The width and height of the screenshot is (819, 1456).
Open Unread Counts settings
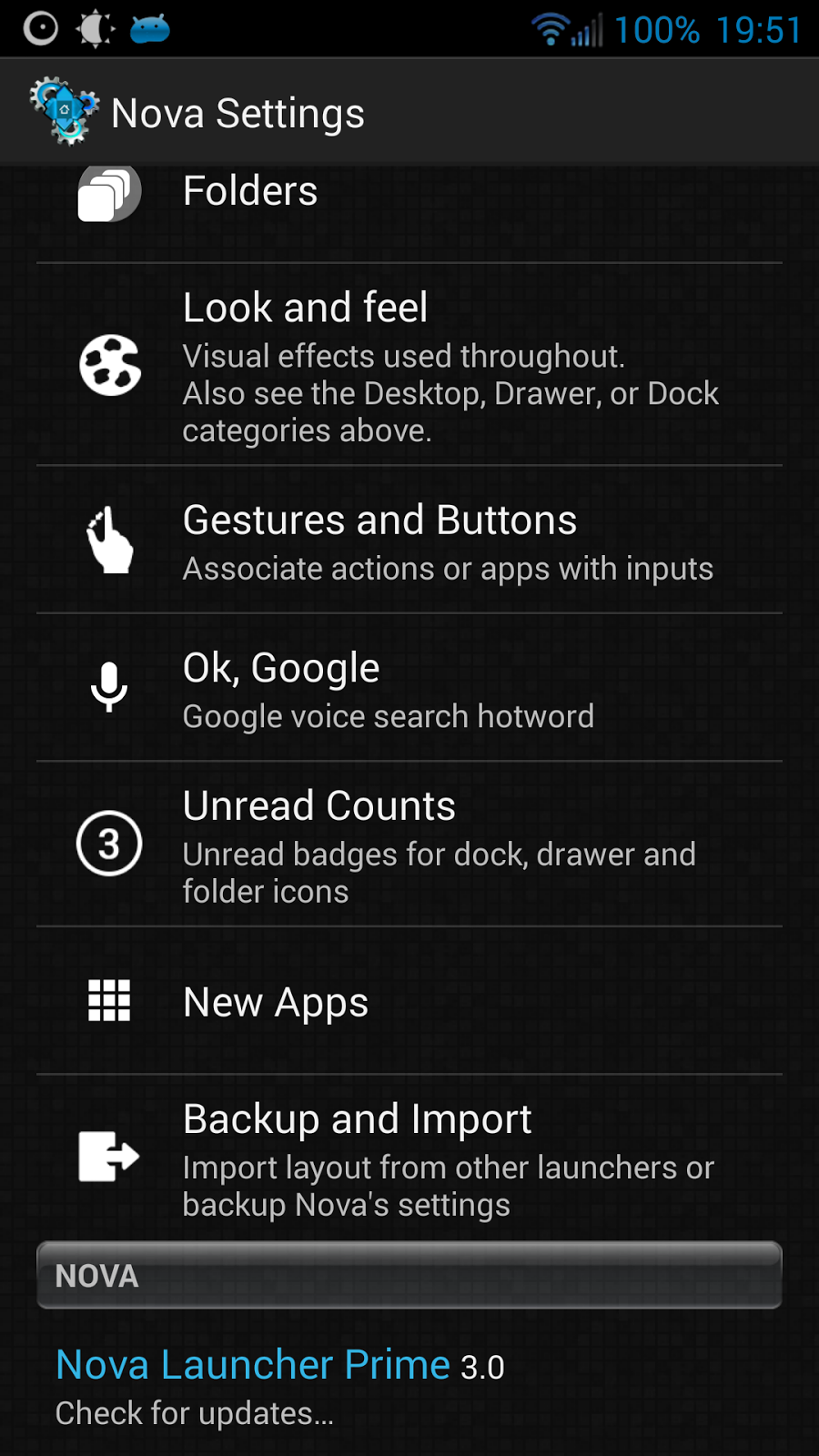(409, 844)
